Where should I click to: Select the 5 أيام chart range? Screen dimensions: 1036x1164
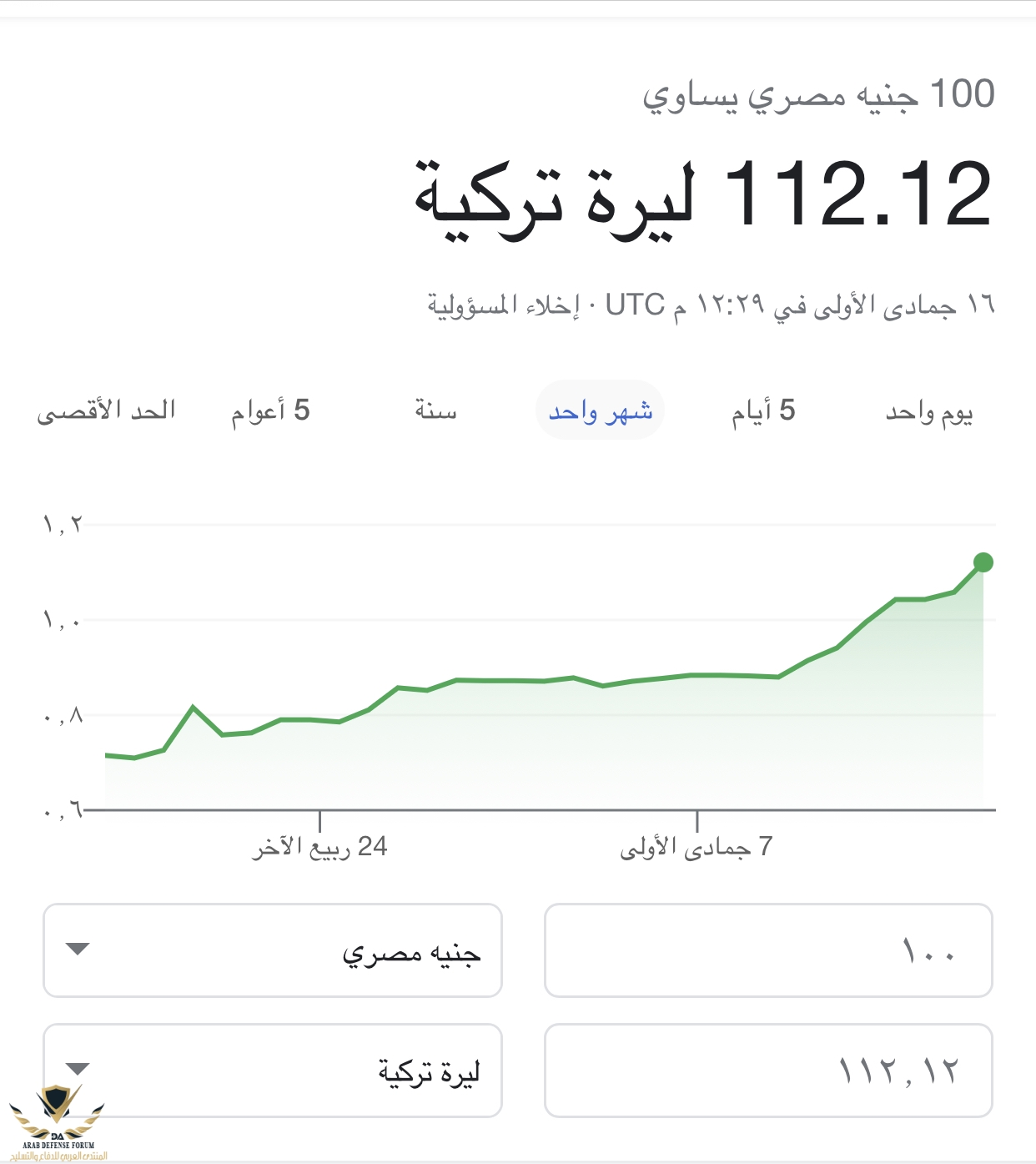coord(763,411)
